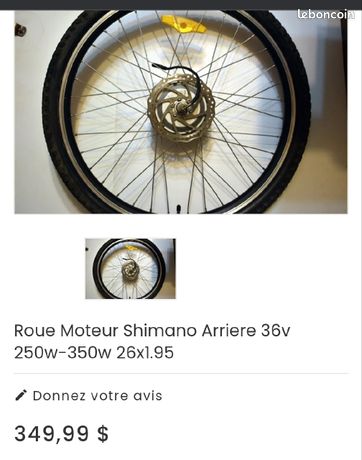This screenshot has height=460, width=362.
Task: Open the main wheel product image
Action: click(x=181, y=112)
